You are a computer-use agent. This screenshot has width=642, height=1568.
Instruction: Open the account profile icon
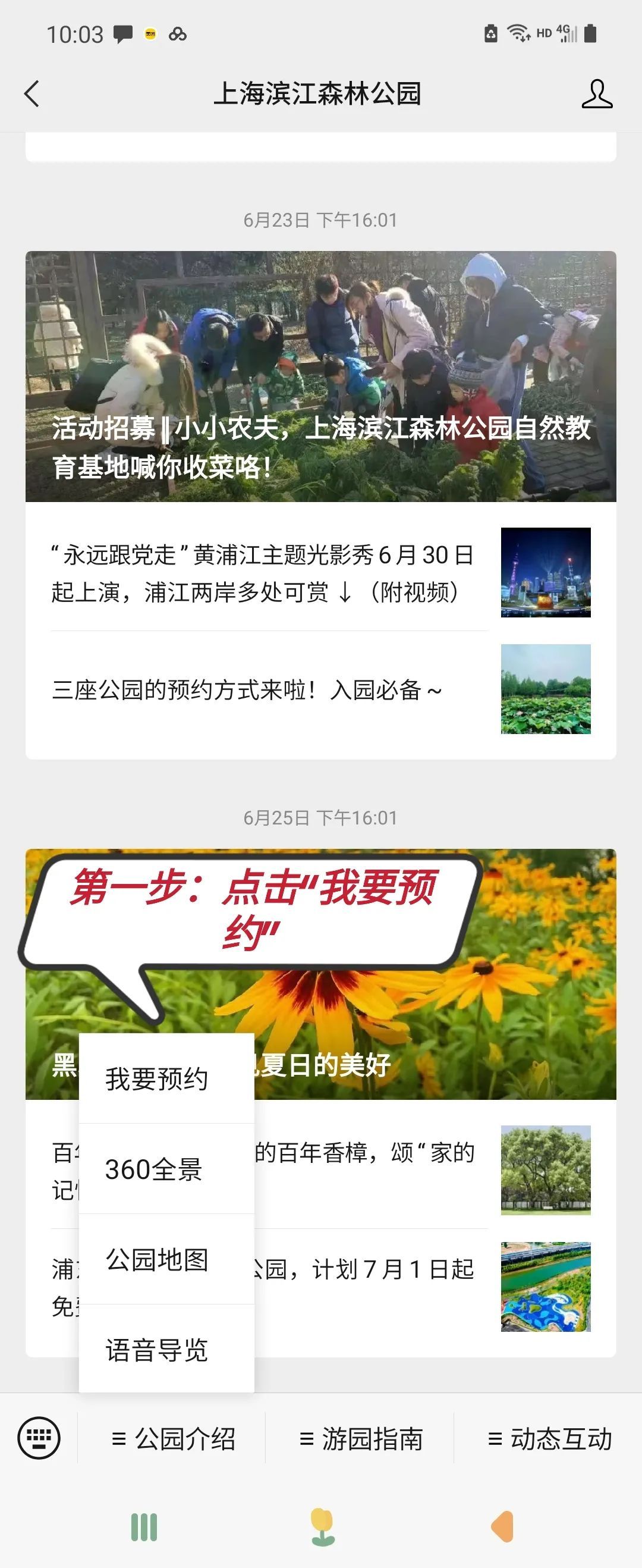click(x=596, y=94)
